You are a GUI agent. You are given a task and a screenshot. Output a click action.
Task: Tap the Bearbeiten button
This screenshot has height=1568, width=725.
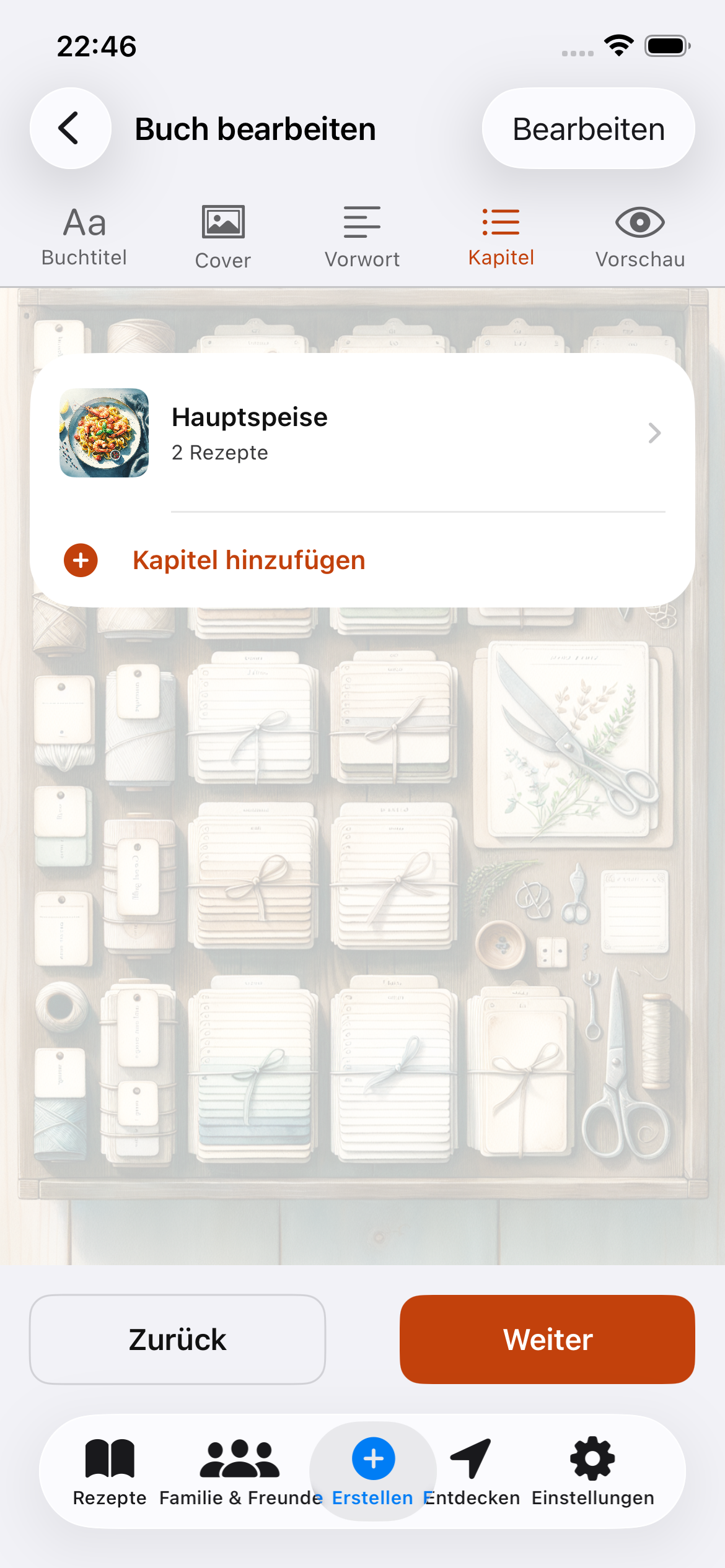coord(588,129)
